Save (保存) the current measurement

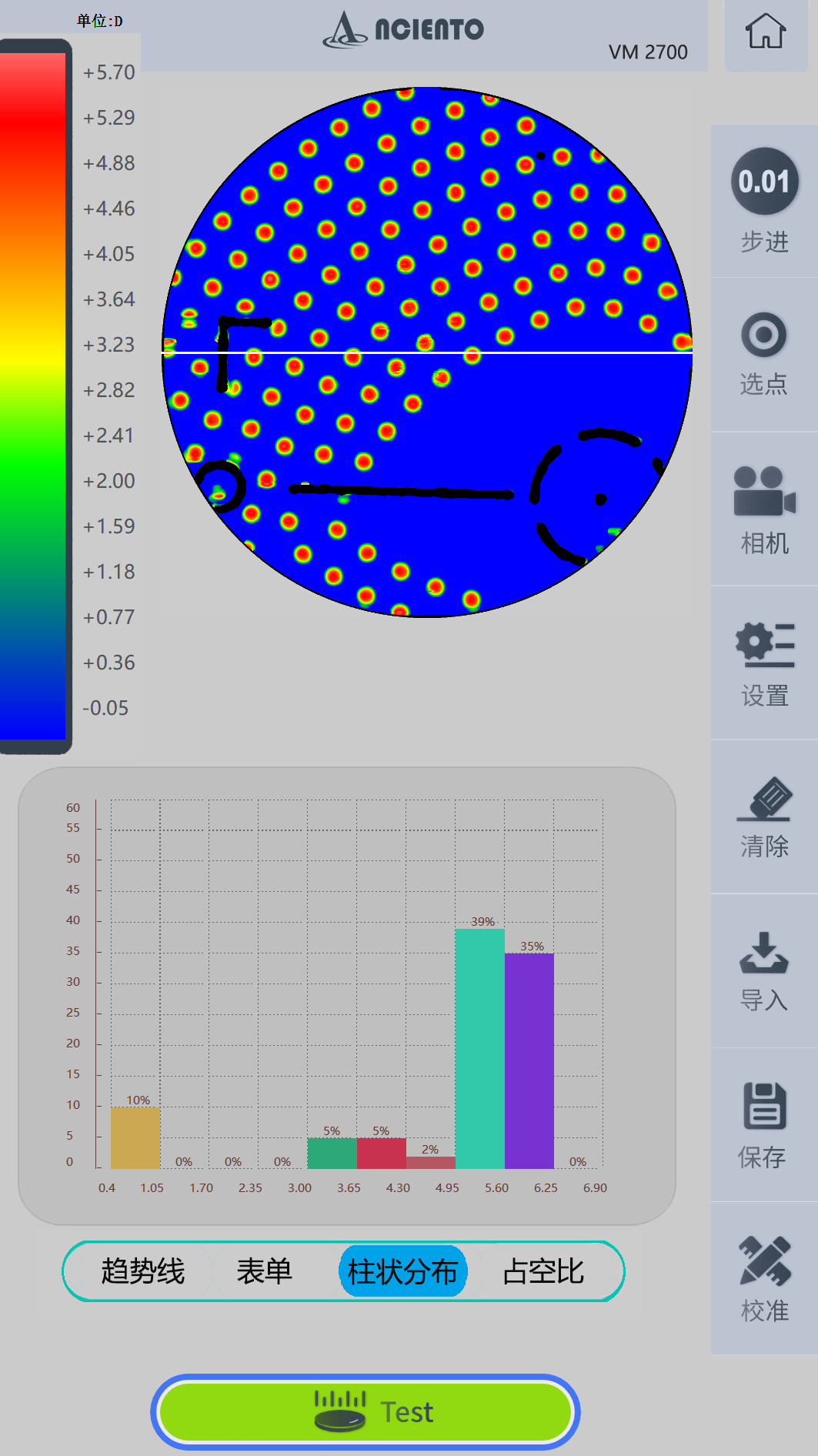[764, 1125]
